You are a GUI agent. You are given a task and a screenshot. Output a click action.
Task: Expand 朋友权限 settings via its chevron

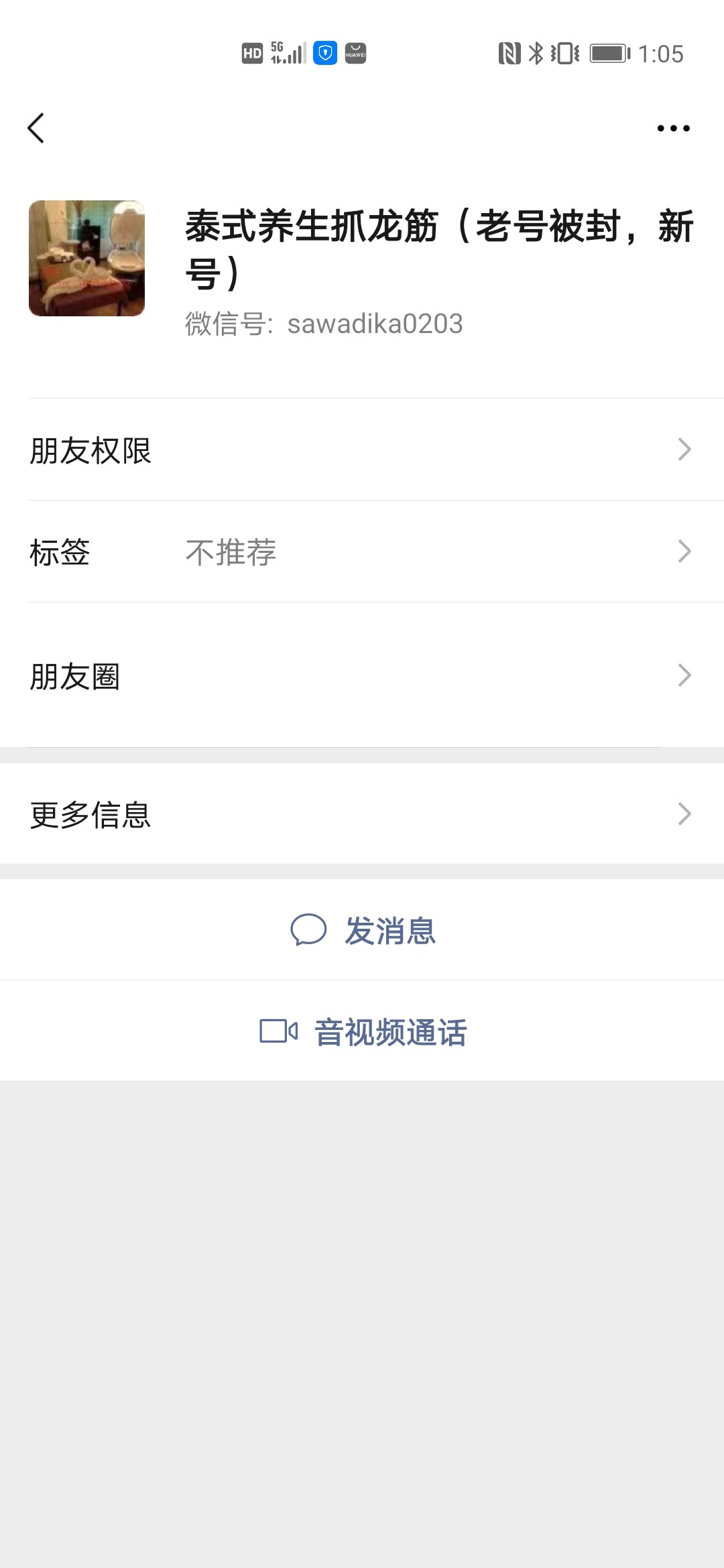pos(684,450)
